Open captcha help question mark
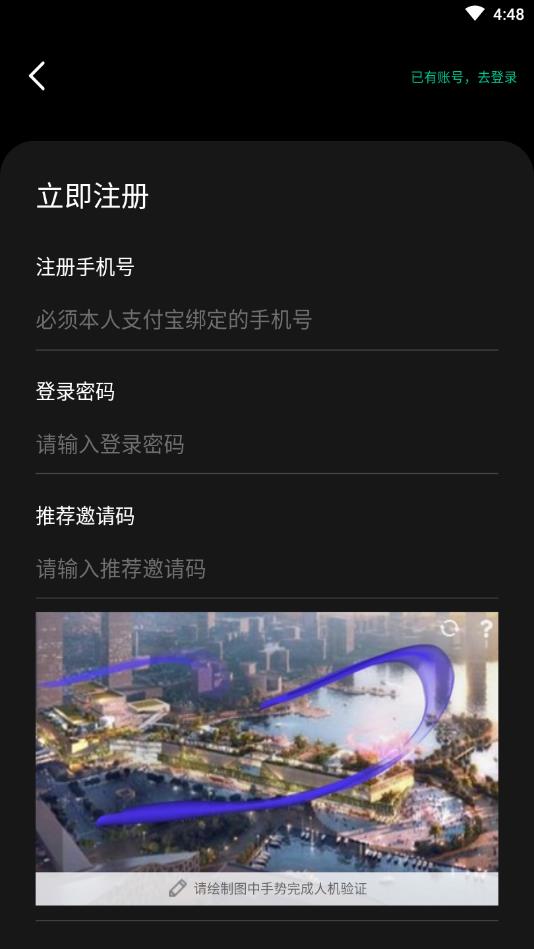 [486, 629]
